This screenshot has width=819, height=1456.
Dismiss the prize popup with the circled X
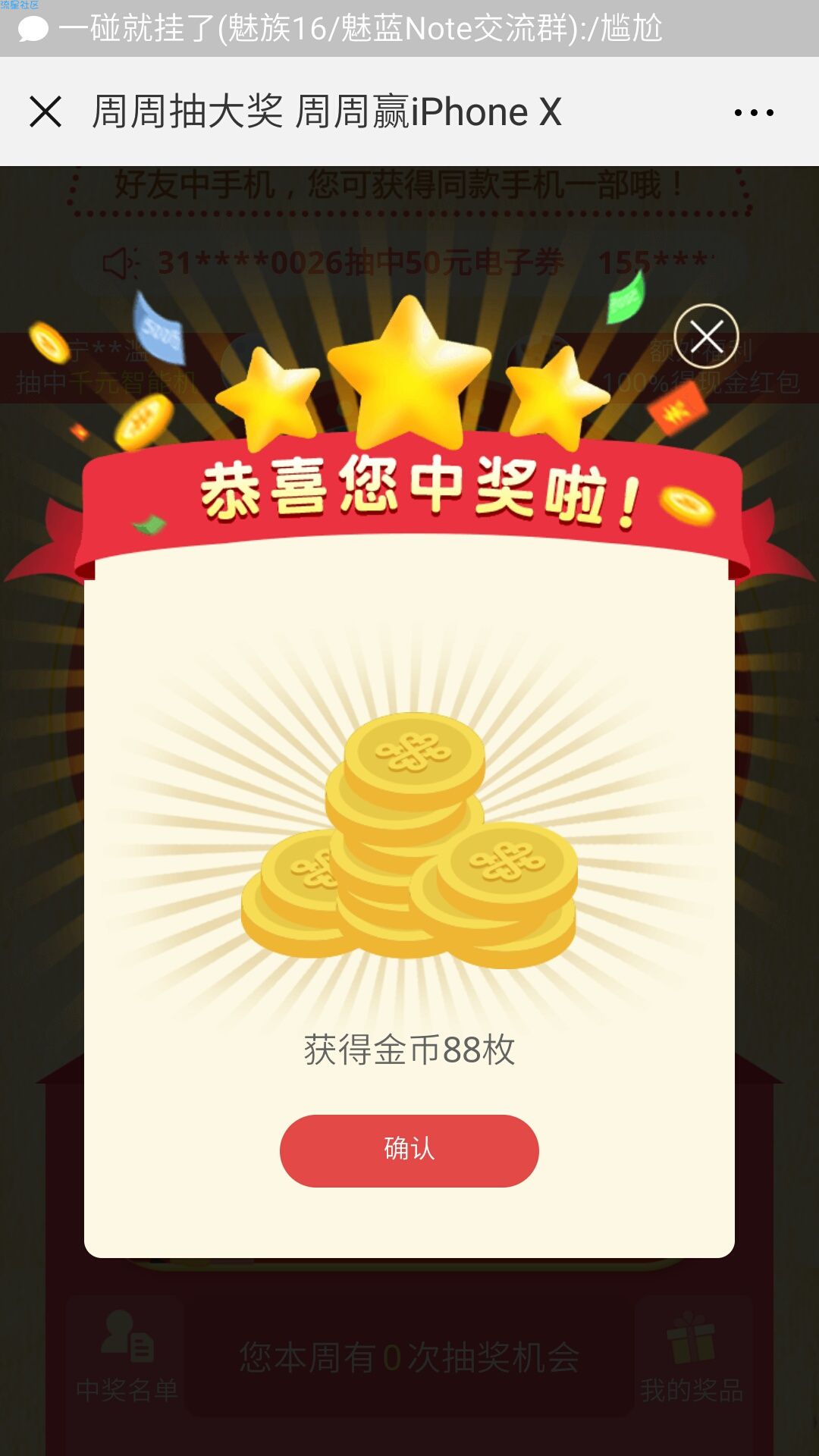coord(707,336)
